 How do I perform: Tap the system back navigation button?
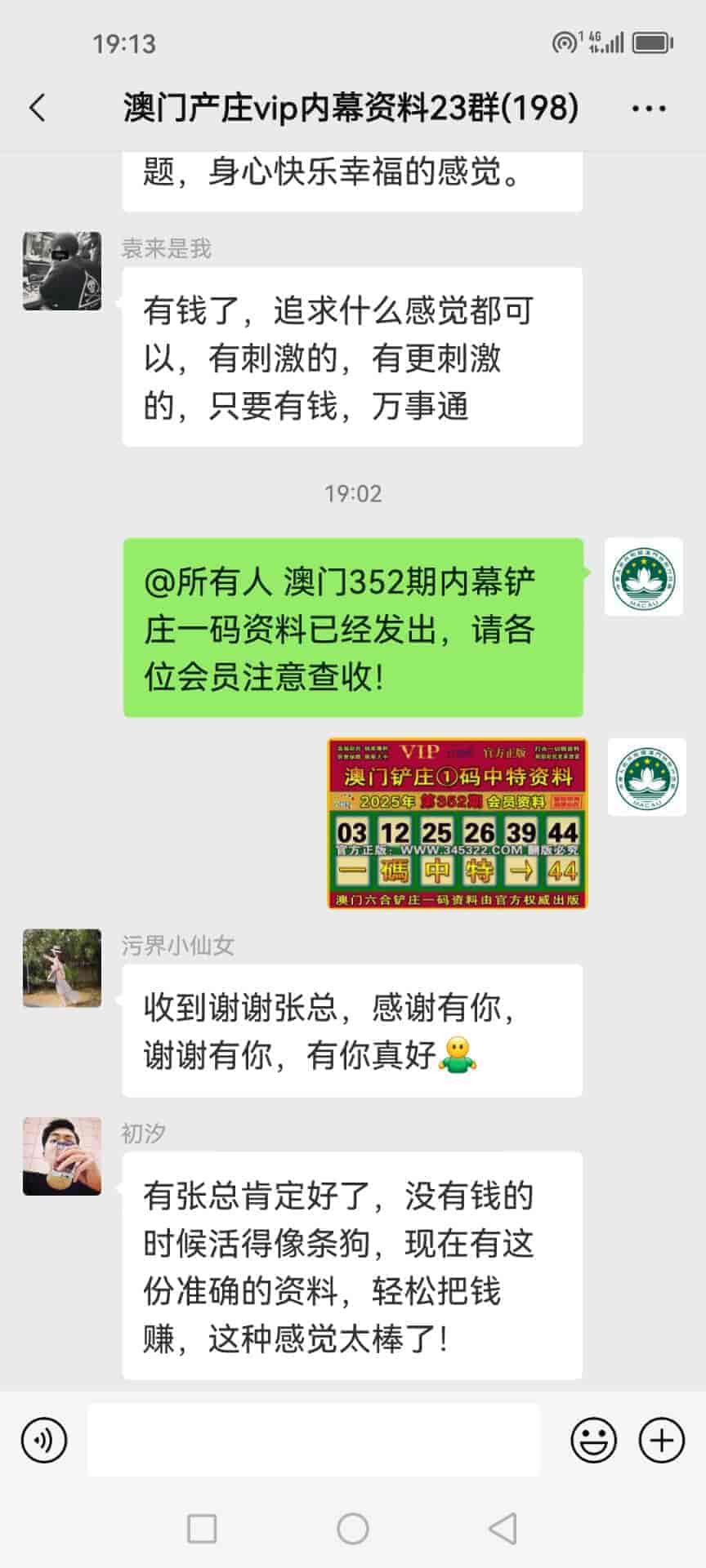503,1528
